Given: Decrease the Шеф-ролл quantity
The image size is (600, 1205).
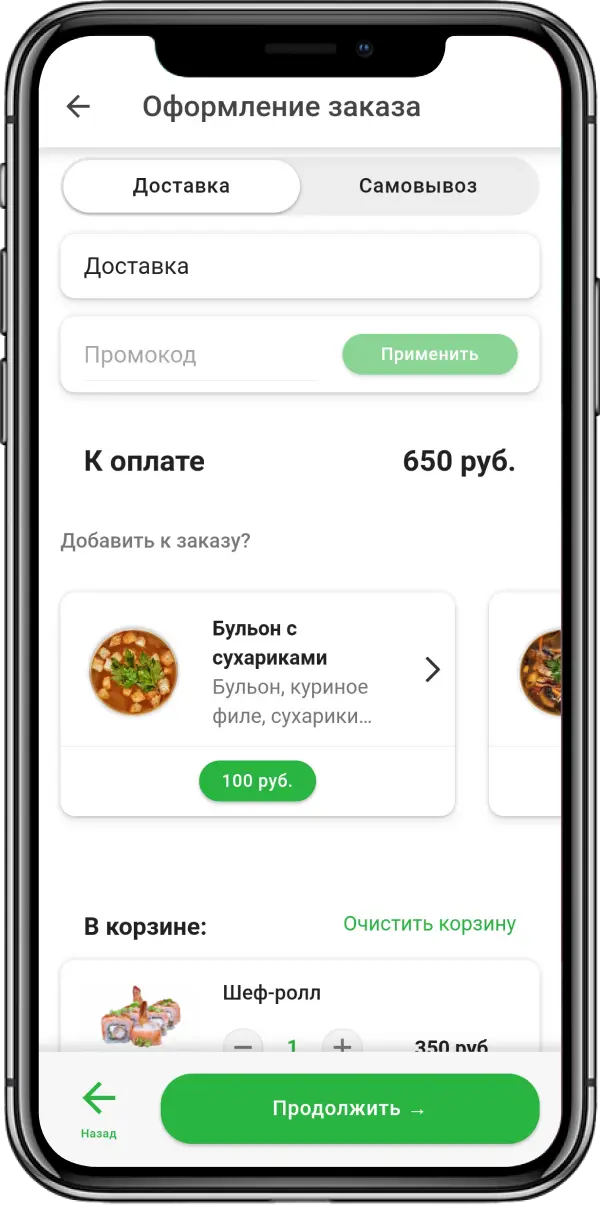Looking at the screenshot, I should 243,1044.
